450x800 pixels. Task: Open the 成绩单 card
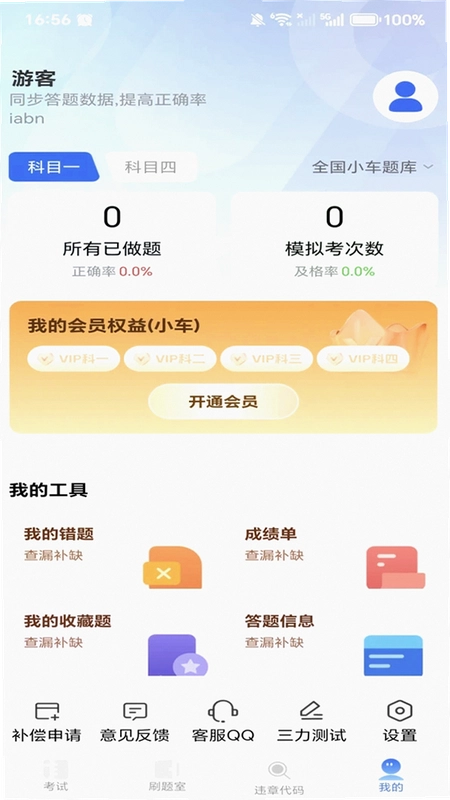tap(335, 558)
